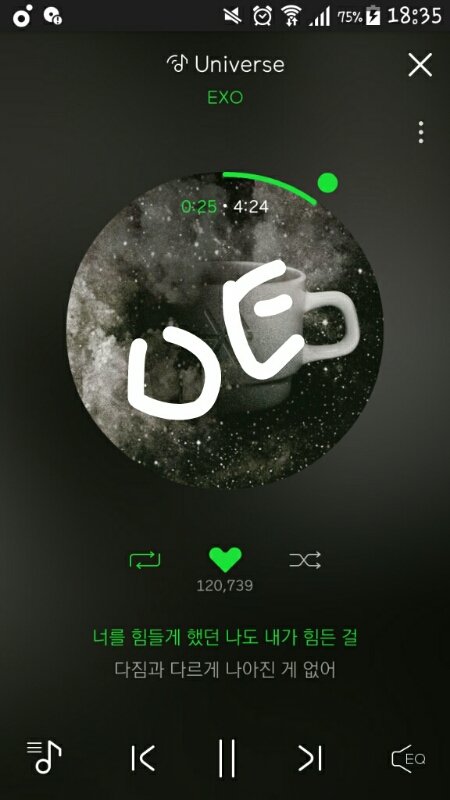This screenshot has width=450, height=800.
Task: Unlike the song via green heart
Action: (225, 560)
